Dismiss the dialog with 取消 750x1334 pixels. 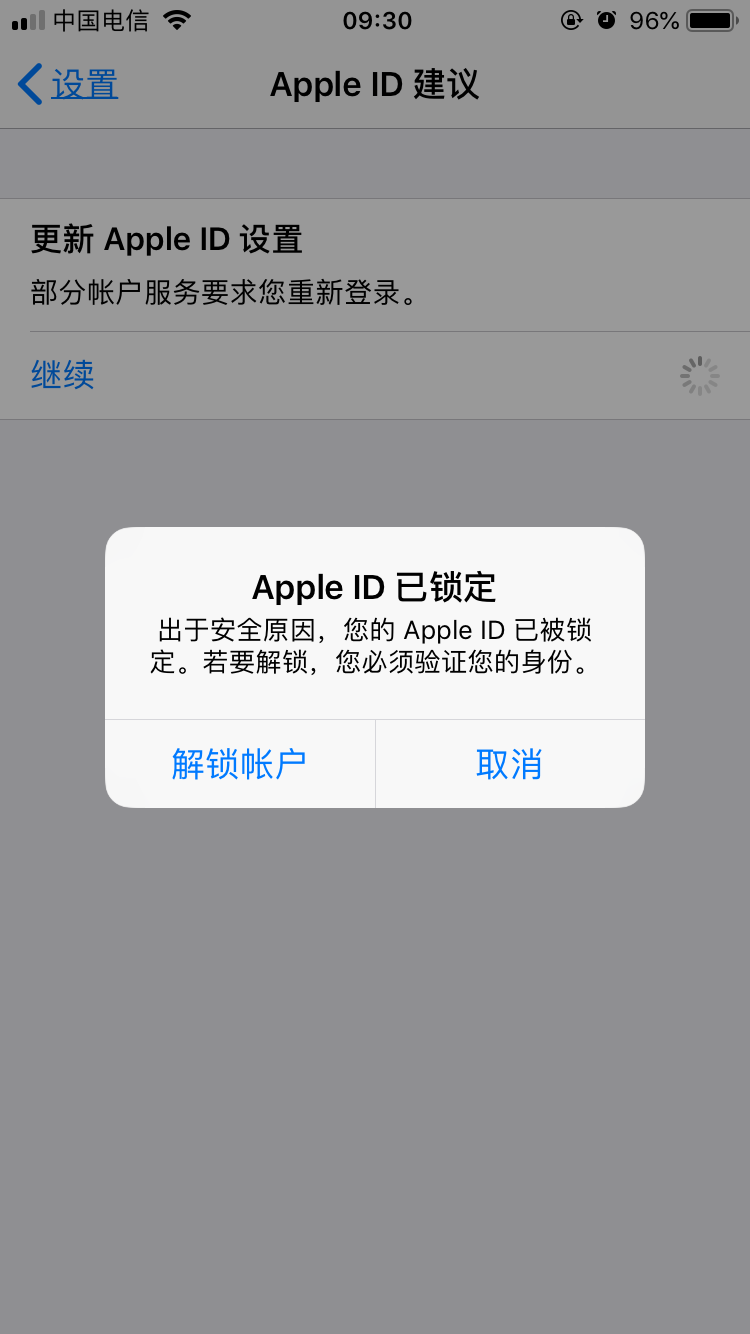509,764
